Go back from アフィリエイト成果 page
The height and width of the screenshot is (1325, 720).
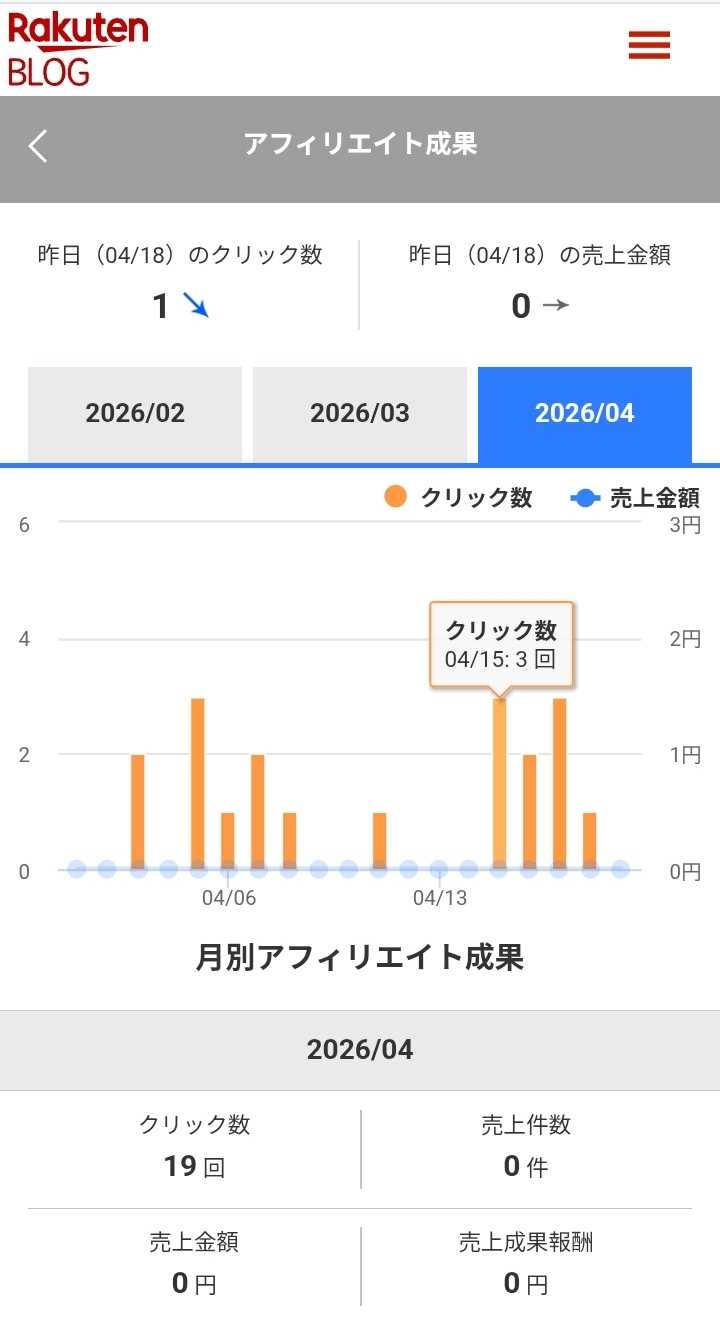coord(38,146)
